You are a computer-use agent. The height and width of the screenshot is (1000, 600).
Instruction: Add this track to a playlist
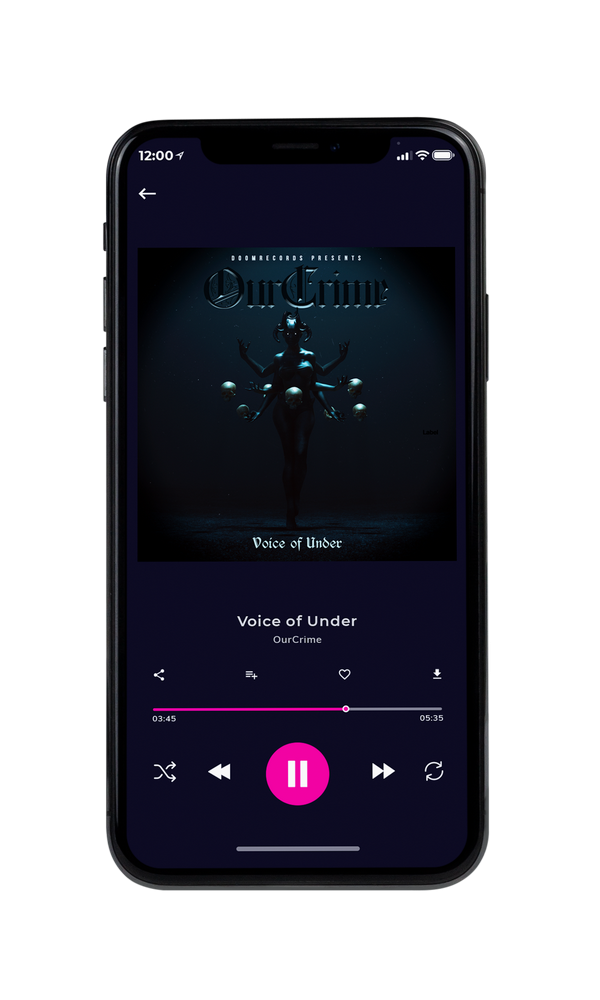tap(251, 675)
